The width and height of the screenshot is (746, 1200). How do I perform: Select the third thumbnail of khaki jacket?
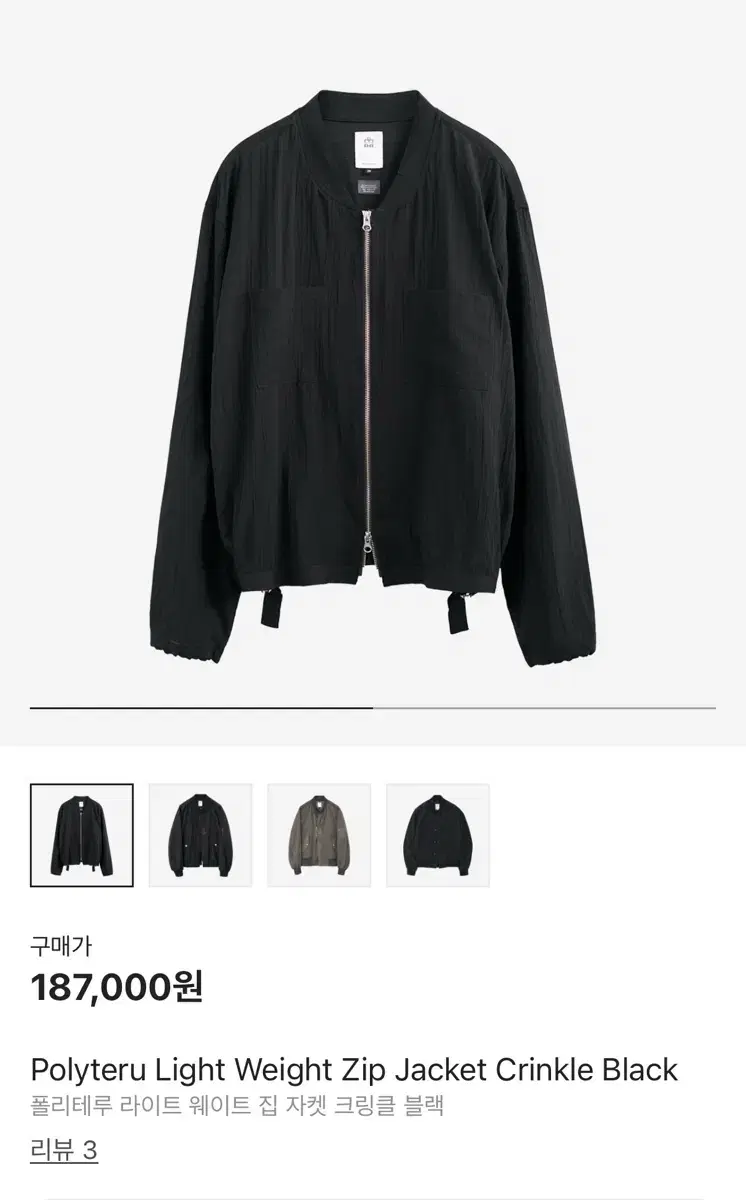[x=319, y=835]
